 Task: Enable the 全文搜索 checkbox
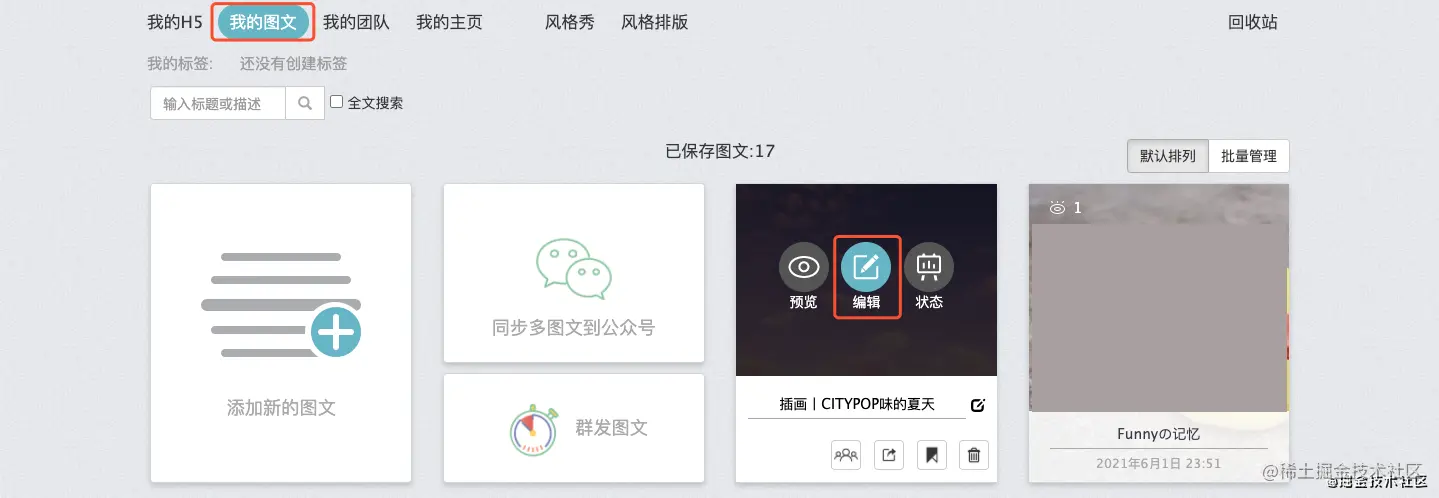click(337, 102)
